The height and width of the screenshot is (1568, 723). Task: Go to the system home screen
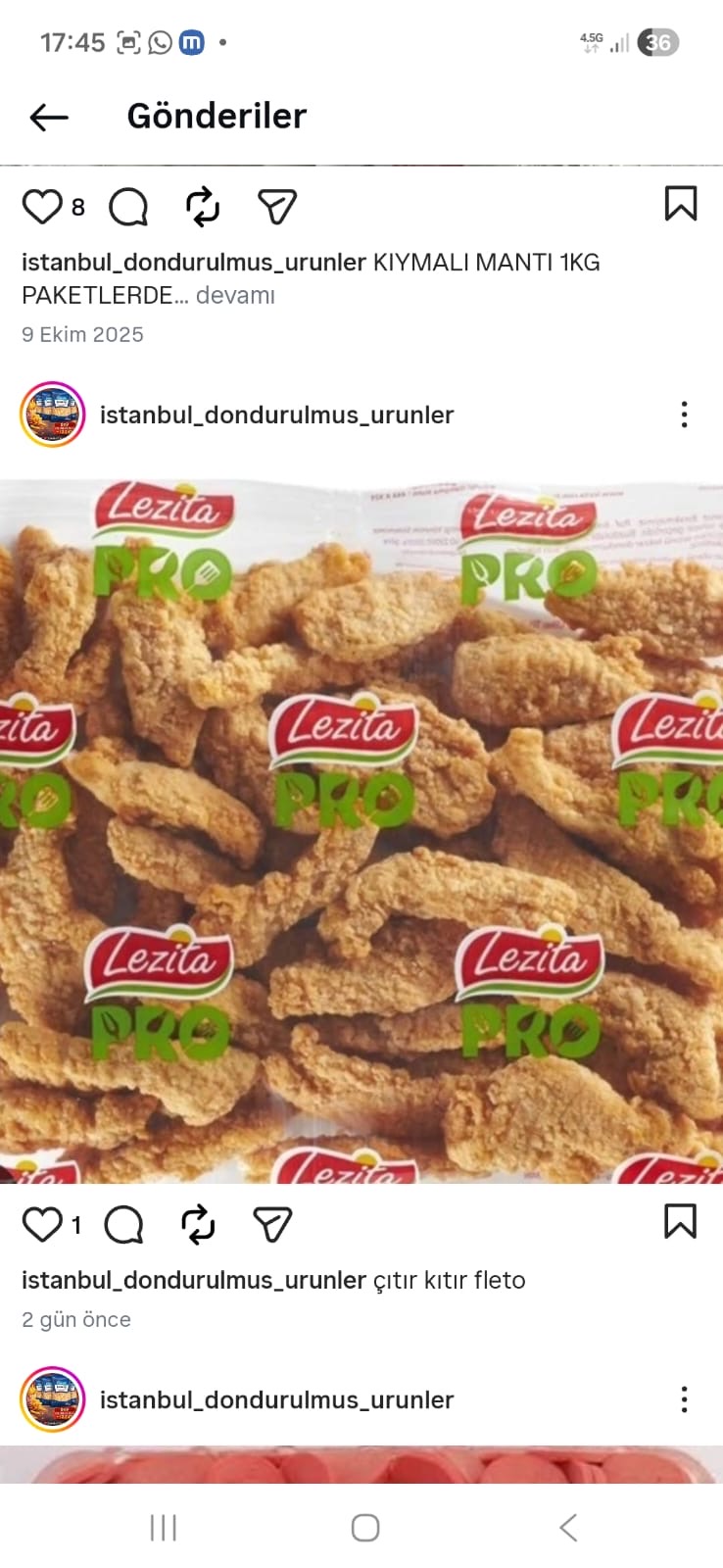click(x=364, y=1527)
